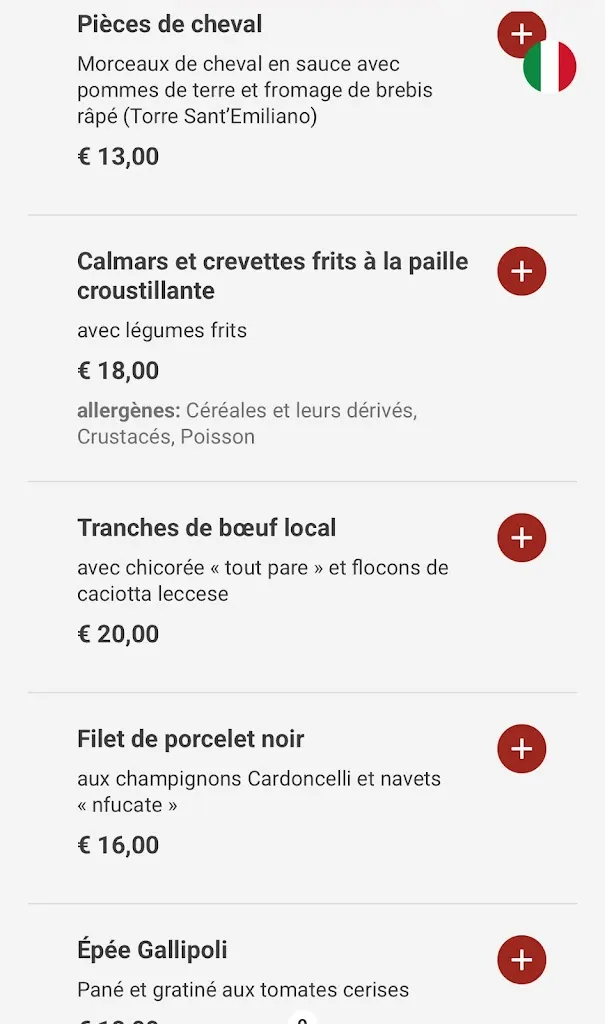Image resolution: width=605 pixels, height=1024 pixels.
Task: Add Calmars et crevettes frits to order
Action: point(521,271)
